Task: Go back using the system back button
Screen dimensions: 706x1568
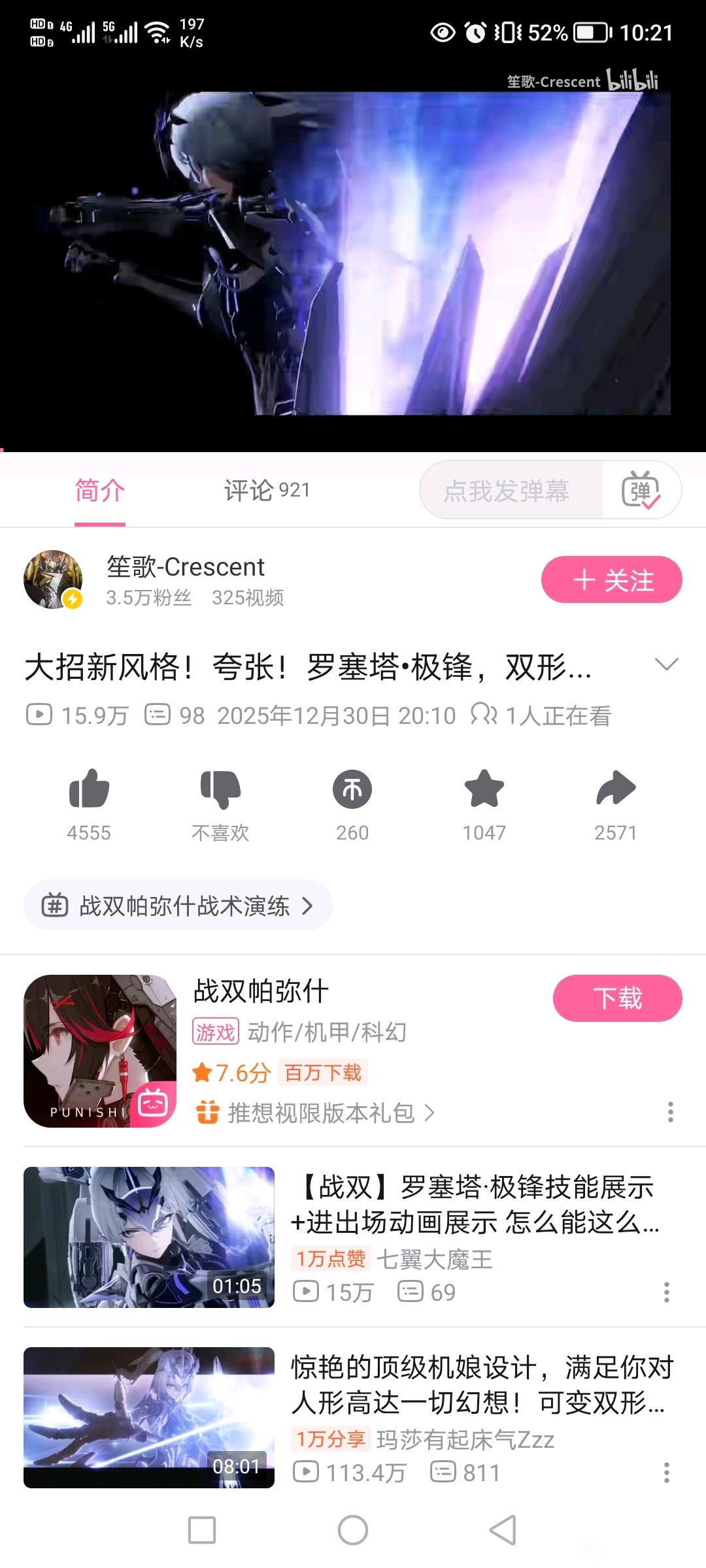Action: coord(503,1530)
